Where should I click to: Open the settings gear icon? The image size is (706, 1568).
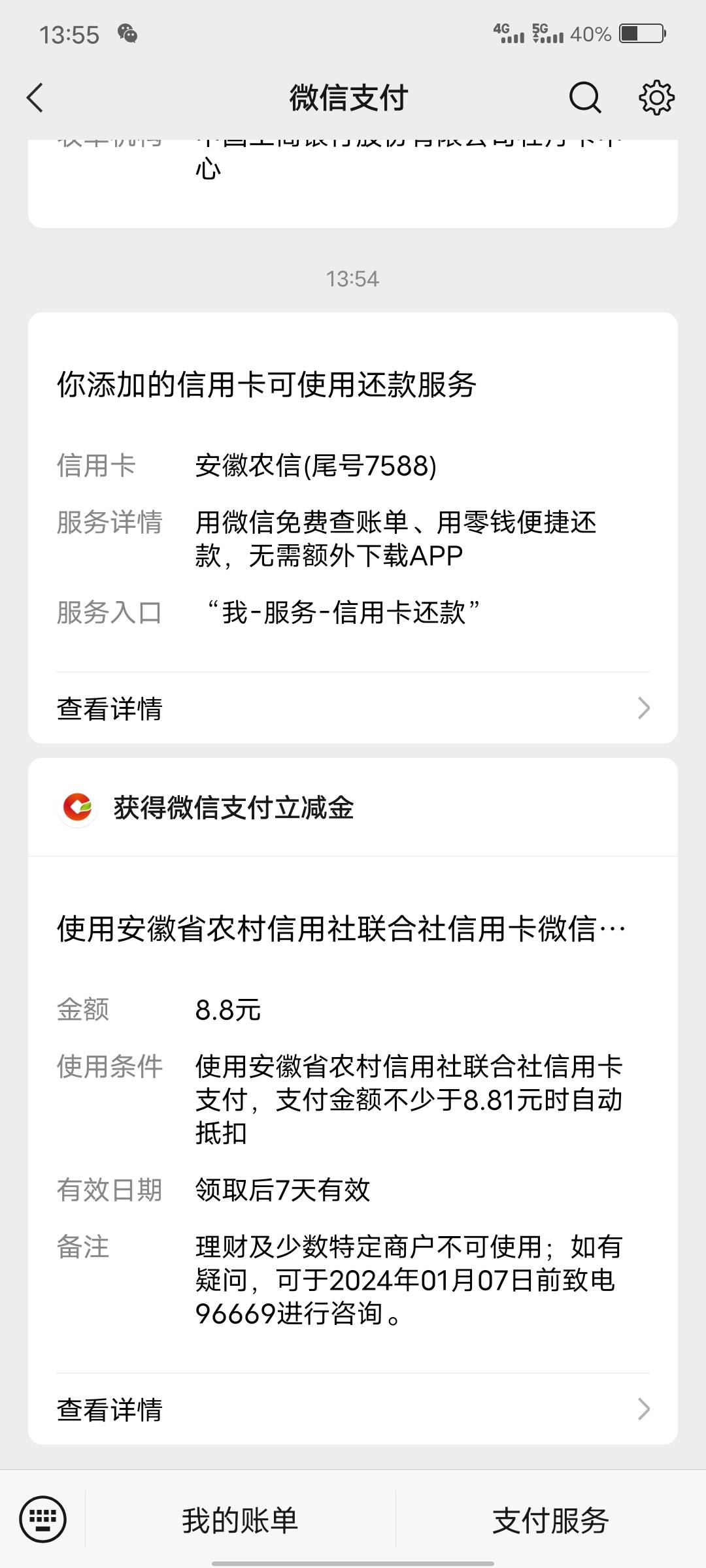point(656,98)
